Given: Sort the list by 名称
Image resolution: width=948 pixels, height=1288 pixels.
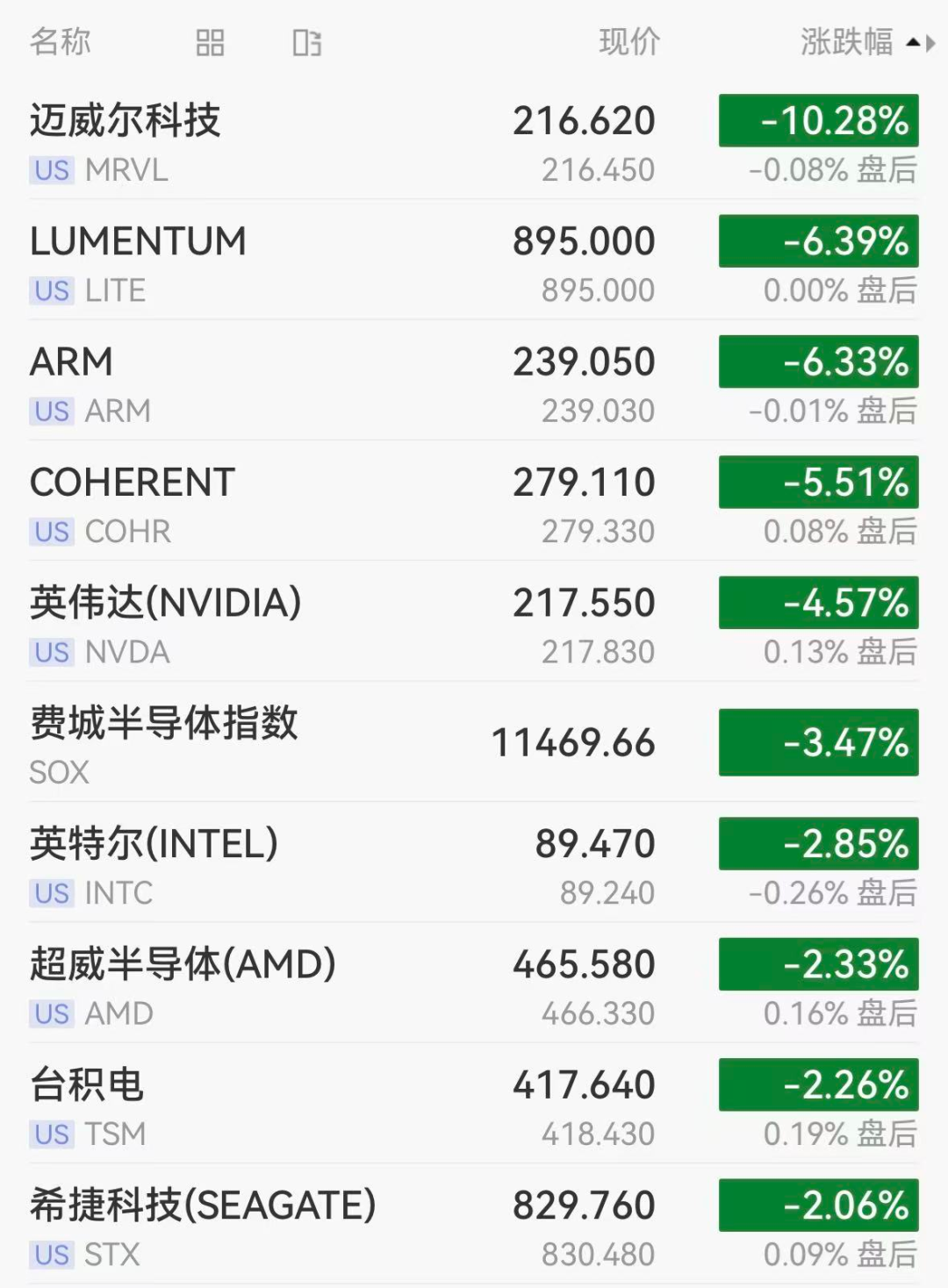Looking at the screenshot, I should tap(61, 41).
